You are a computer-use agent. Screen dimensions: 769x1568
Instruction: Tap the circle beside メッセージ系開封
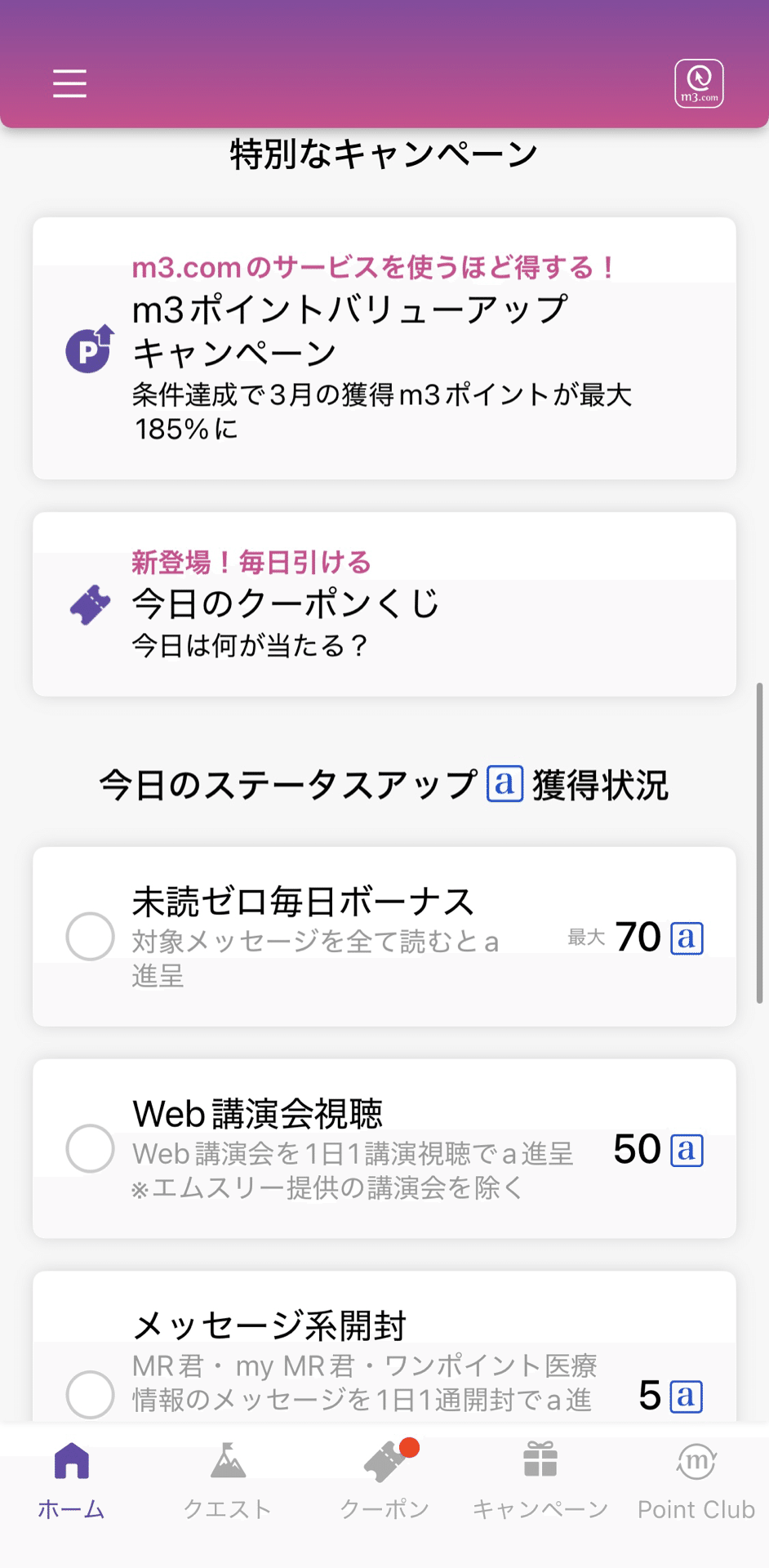pos(90,1396)
